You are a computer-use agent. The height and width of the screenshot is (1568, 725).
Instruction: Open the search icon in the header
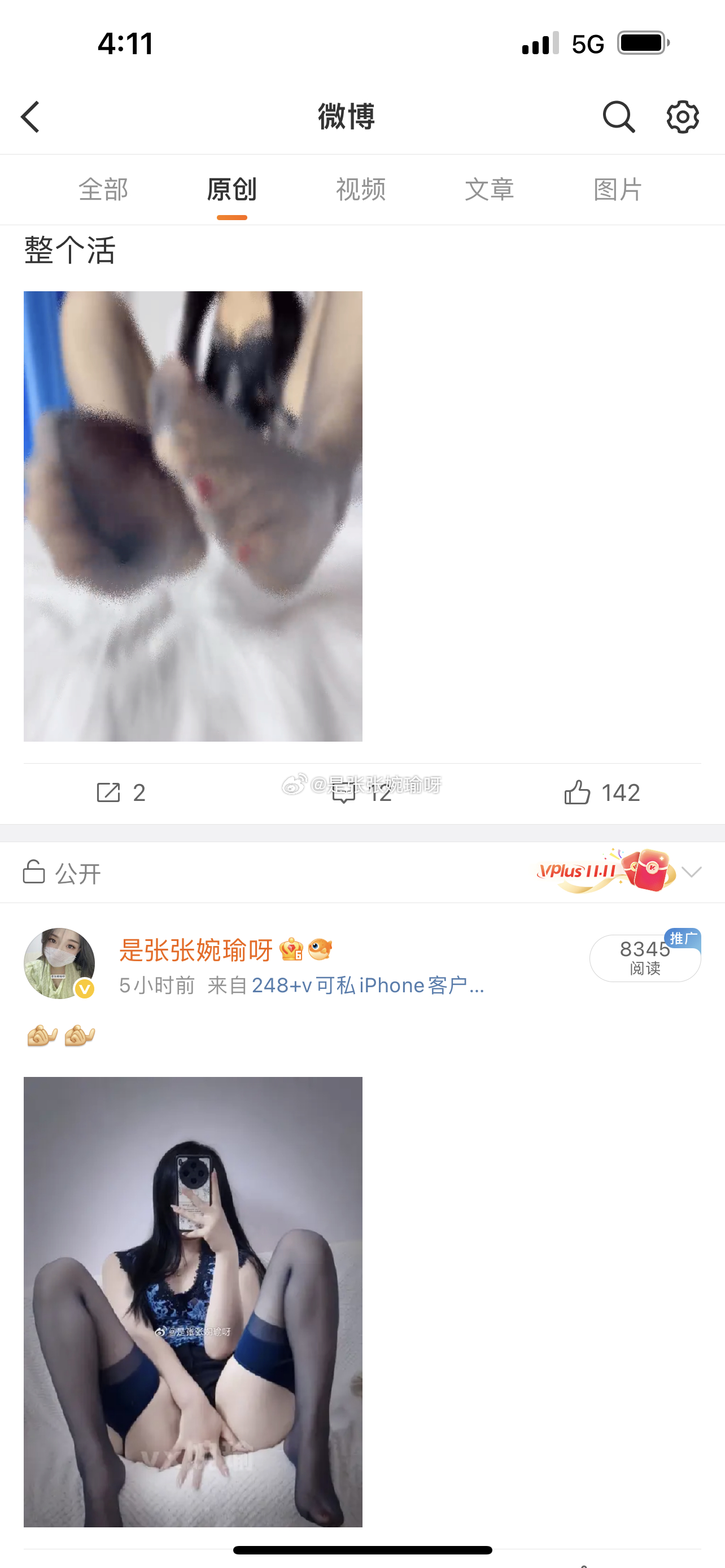pos(618,117)
